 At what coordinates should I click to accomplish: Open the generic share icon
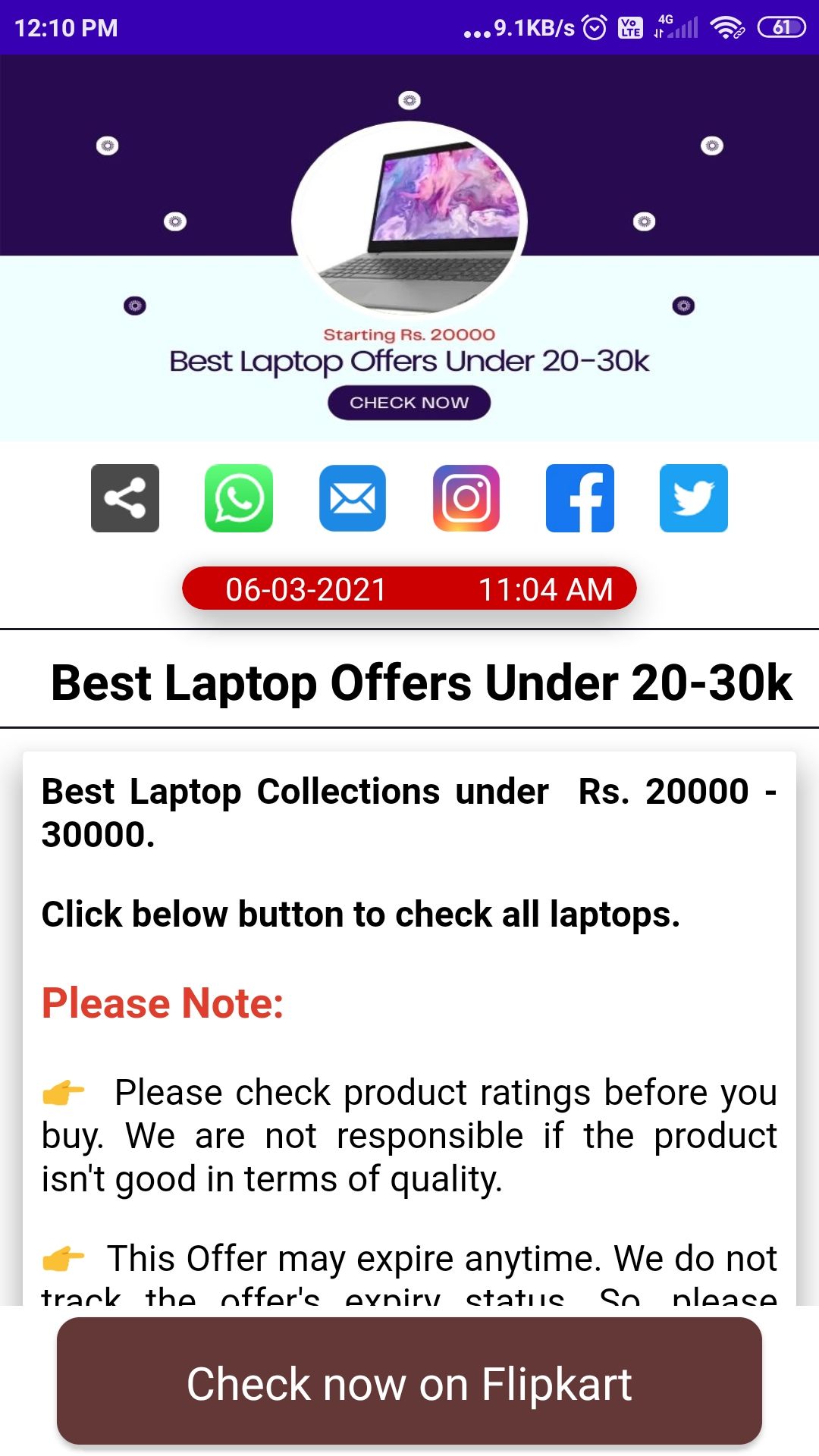coord(125,498)
